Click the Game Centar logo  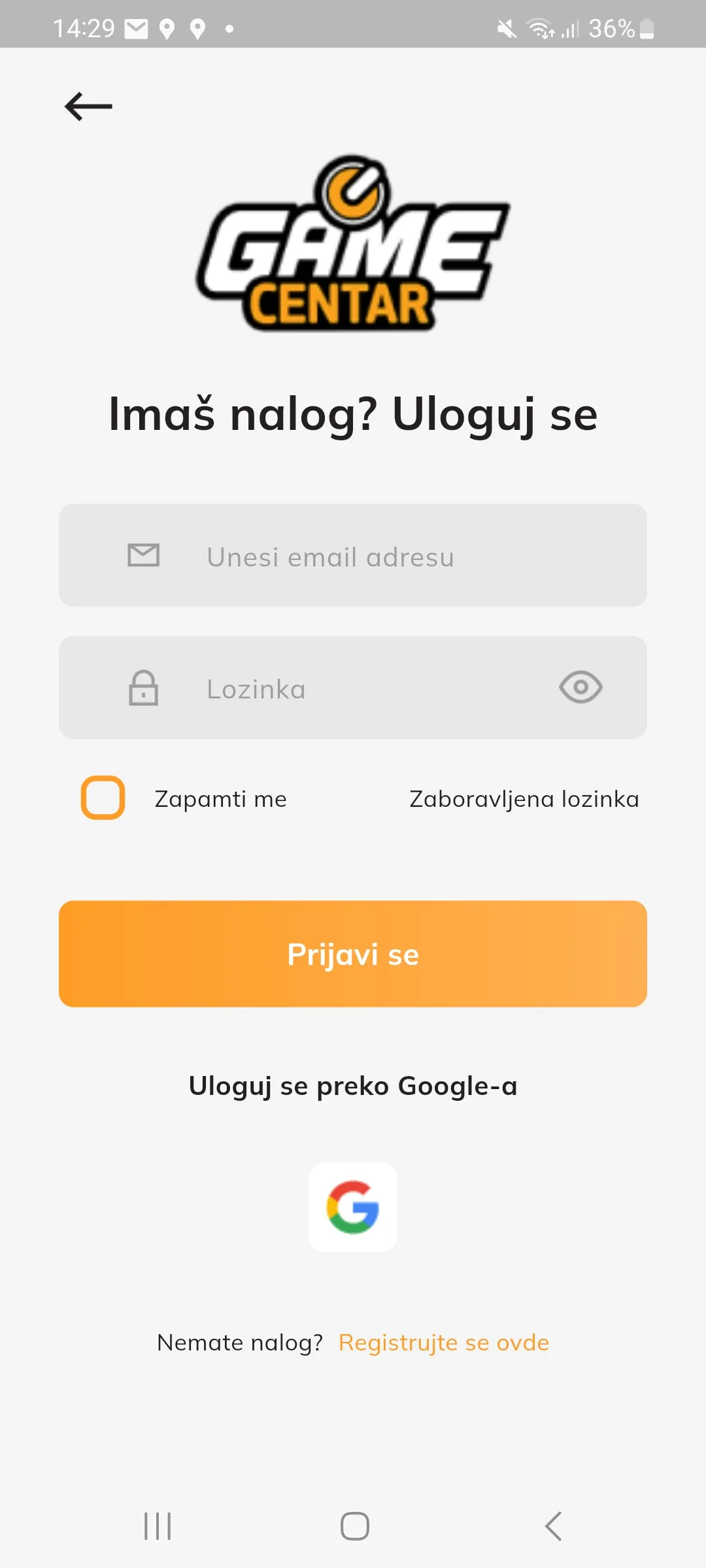[353, 242]
